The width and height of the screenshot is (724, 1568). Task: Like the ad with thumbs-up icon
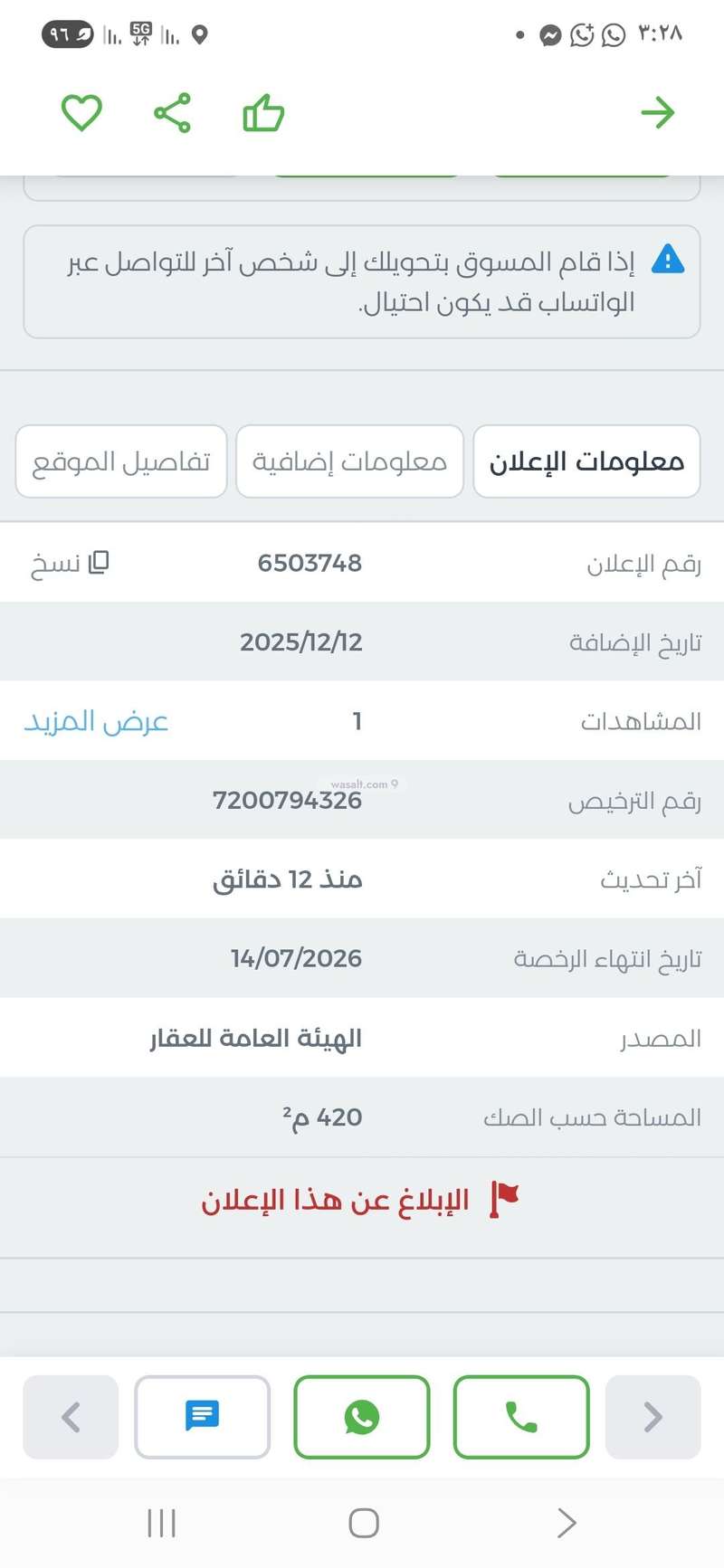tap(263, 113)
